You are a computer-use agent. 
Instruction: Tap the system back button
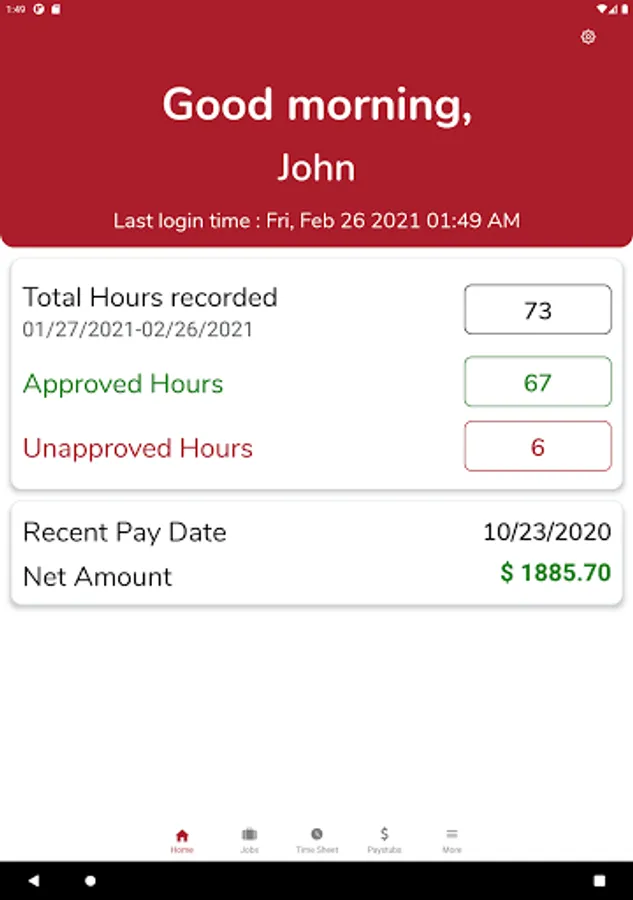coord(34,881)
